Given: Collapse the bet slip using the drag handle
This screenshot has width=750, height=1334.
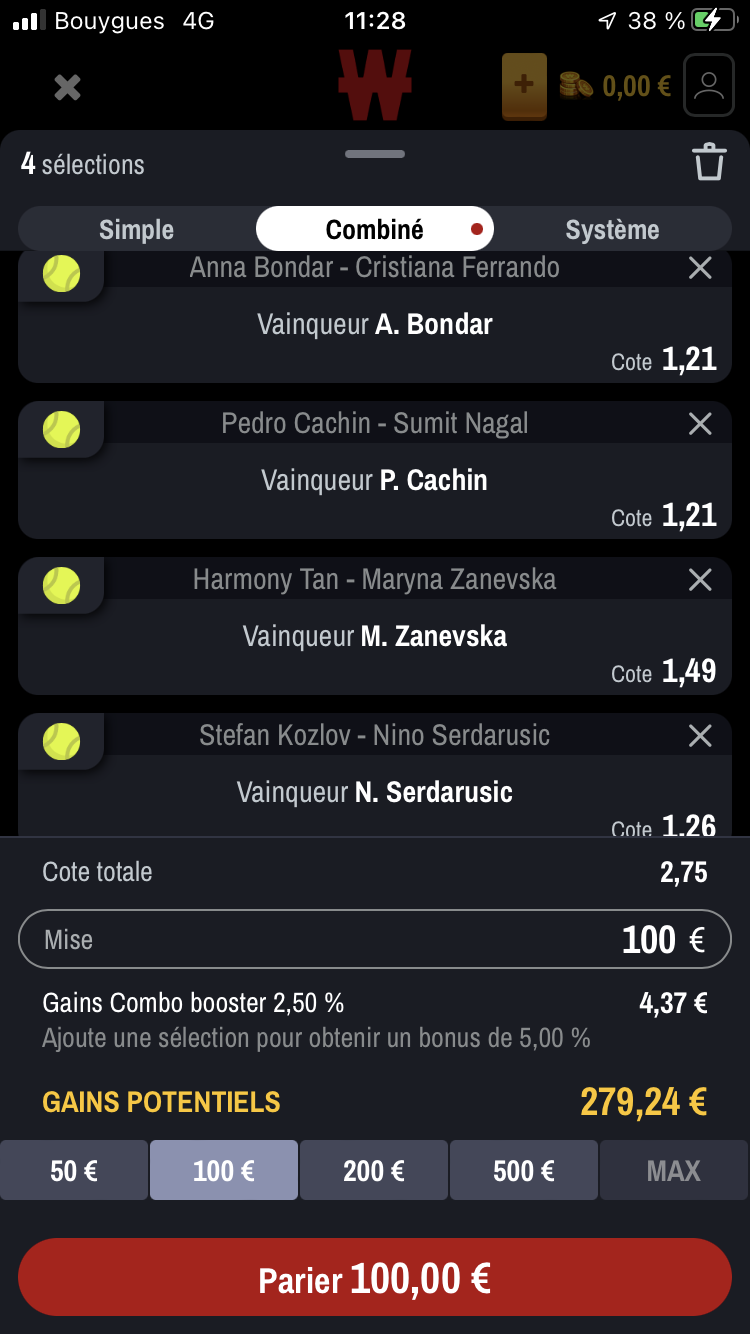Looking at the screenshot, I should click(x=375, y=154).
